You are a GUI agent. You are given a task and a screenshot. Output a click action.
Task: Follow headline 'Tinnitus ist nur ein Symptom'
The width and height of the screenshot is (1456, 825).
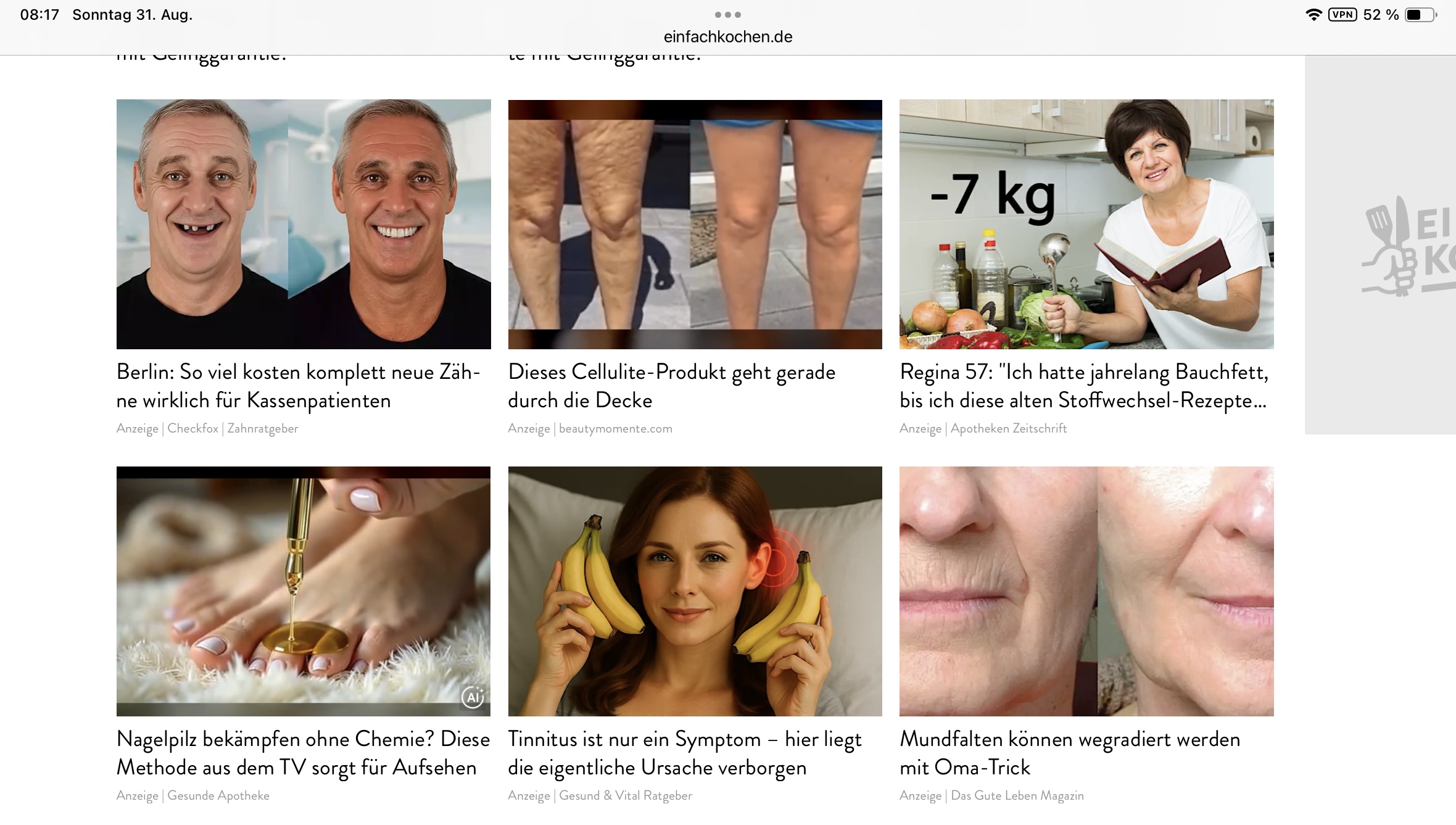point(685,753)
